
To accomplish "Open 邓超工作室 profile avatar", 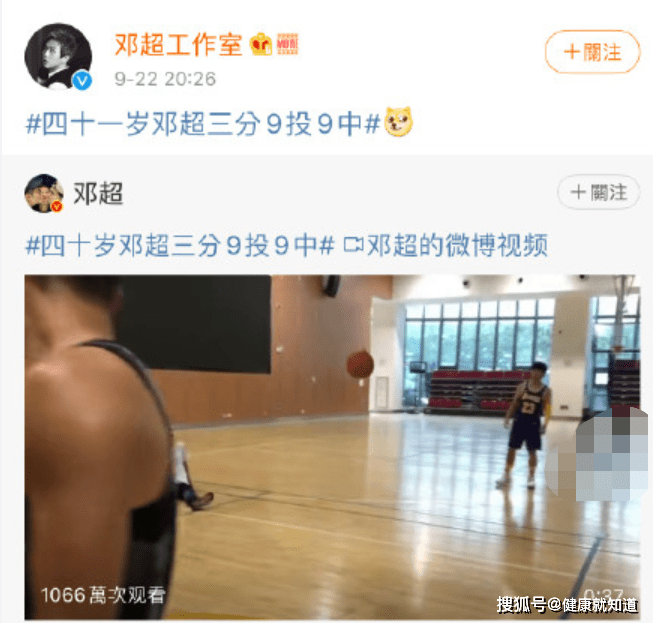I will [x=57, y=55].
